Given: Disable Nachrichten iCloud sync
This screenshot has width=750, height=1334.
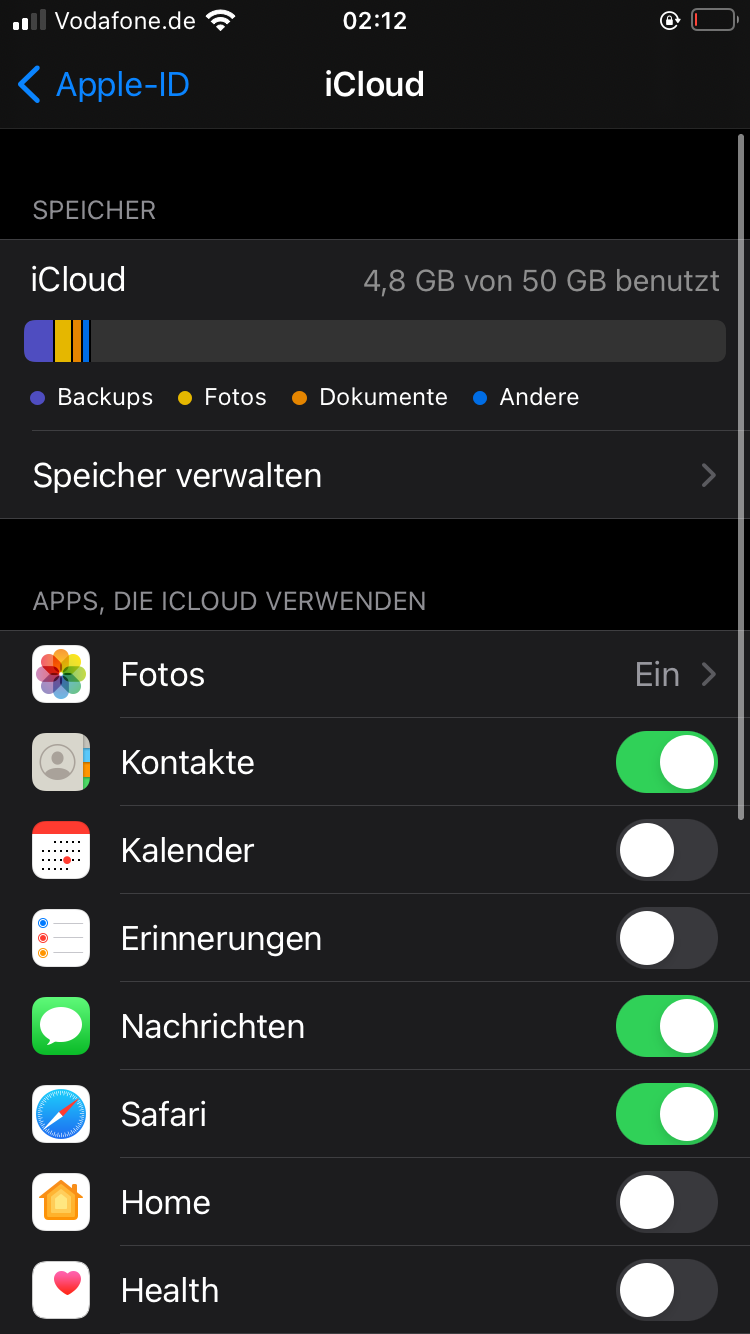Looking at the screenshot, I should [x=666, y=1027].
